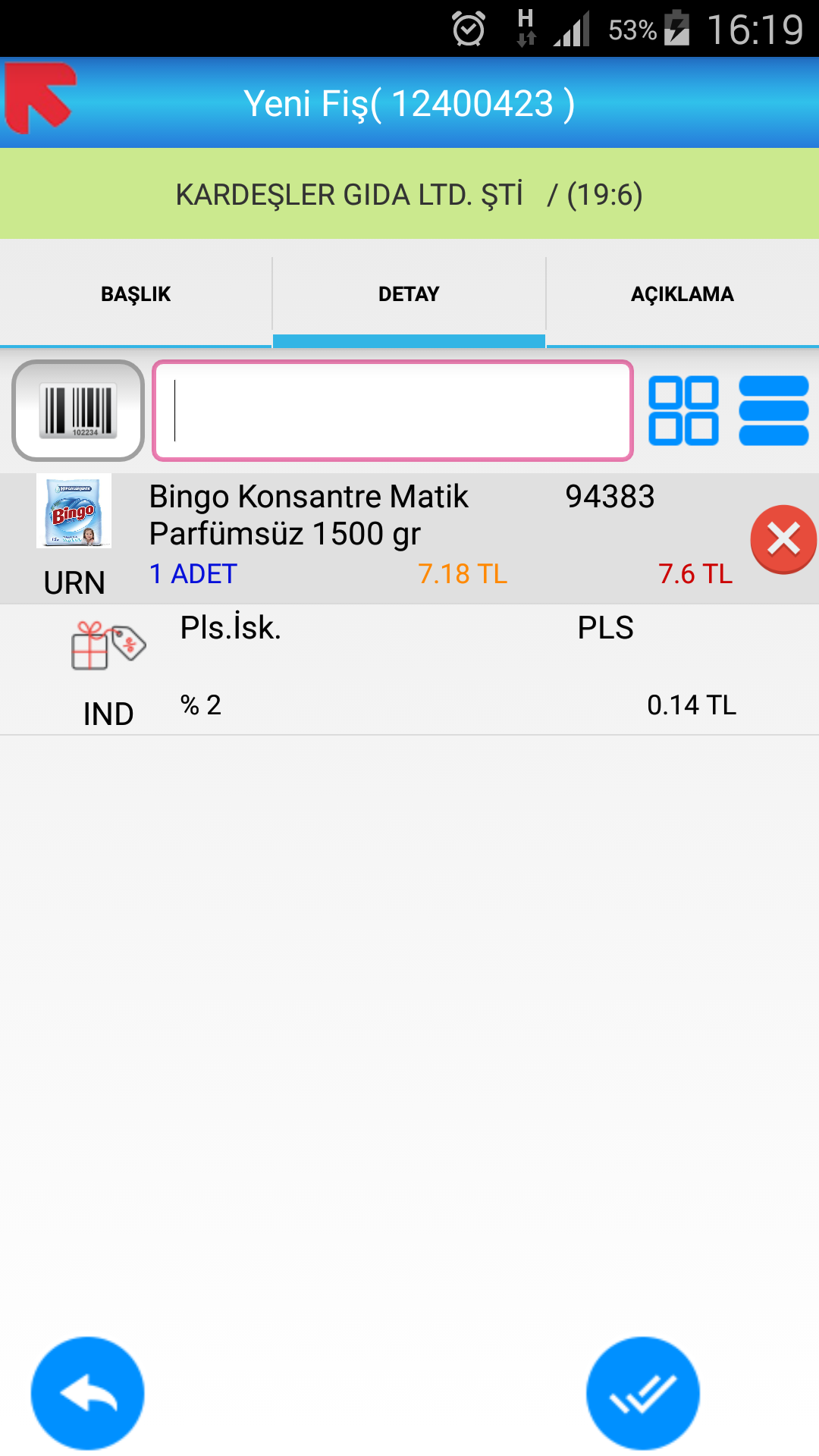Remove Bingo Konsantre Matik with red X
The height and width of the screenshot is (1456, 819).
click(x=783, y=540)
